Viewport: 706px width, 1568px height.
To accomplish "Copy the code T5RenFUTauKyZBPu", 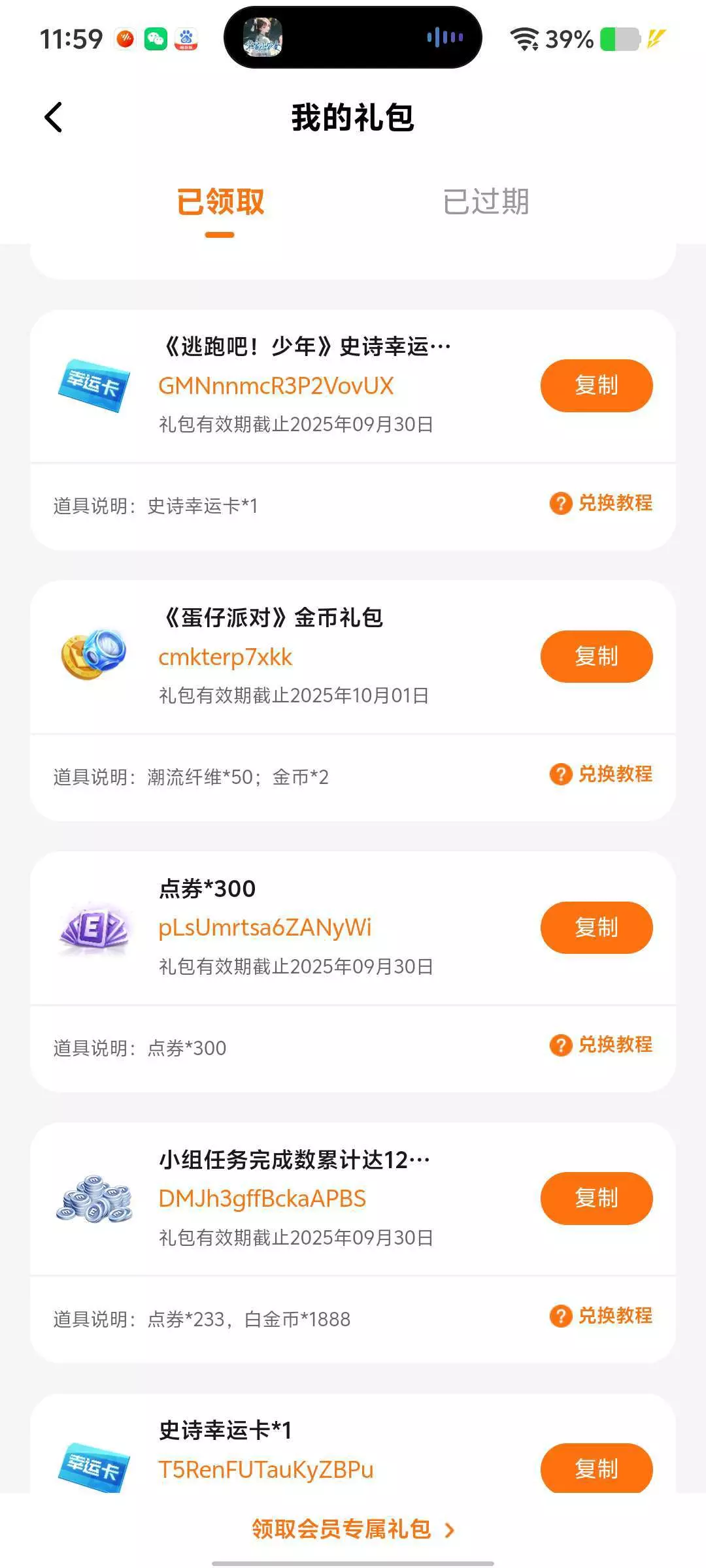I will click(596, 1469).
